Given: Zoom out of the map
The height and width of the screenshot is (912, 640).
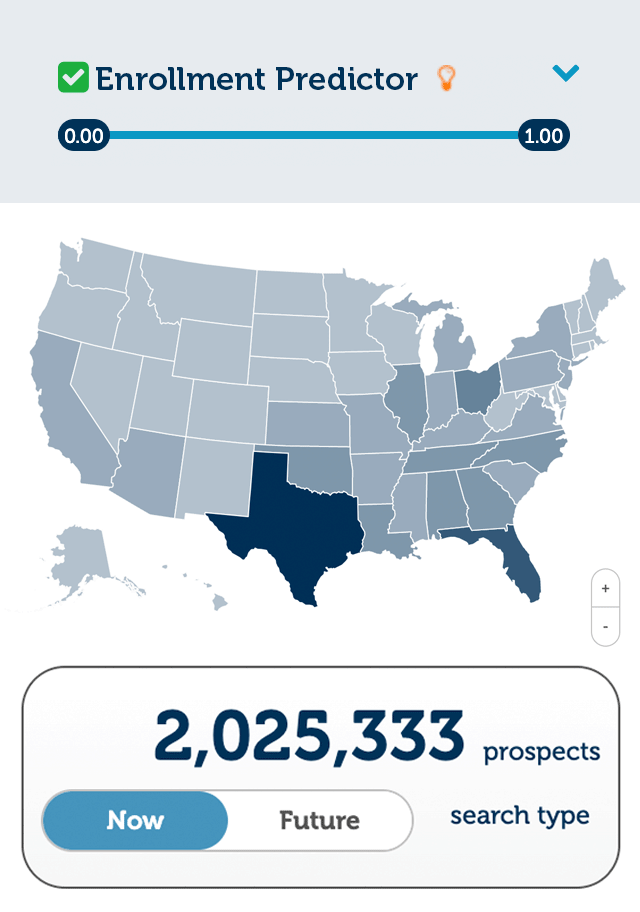Looking at the screenshot, I should (605, 626).
